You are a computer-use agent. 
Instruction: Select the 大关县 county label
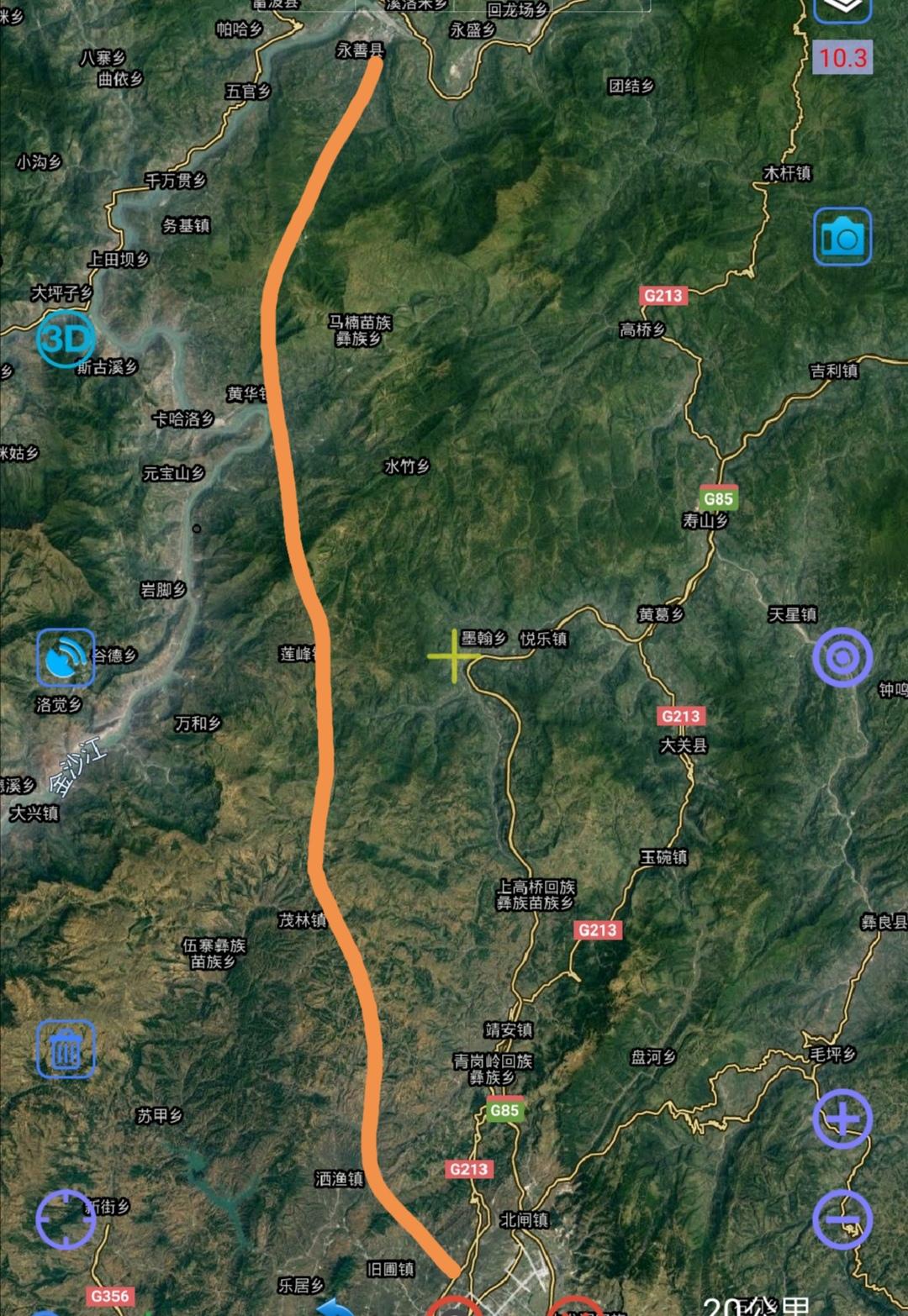681,743
